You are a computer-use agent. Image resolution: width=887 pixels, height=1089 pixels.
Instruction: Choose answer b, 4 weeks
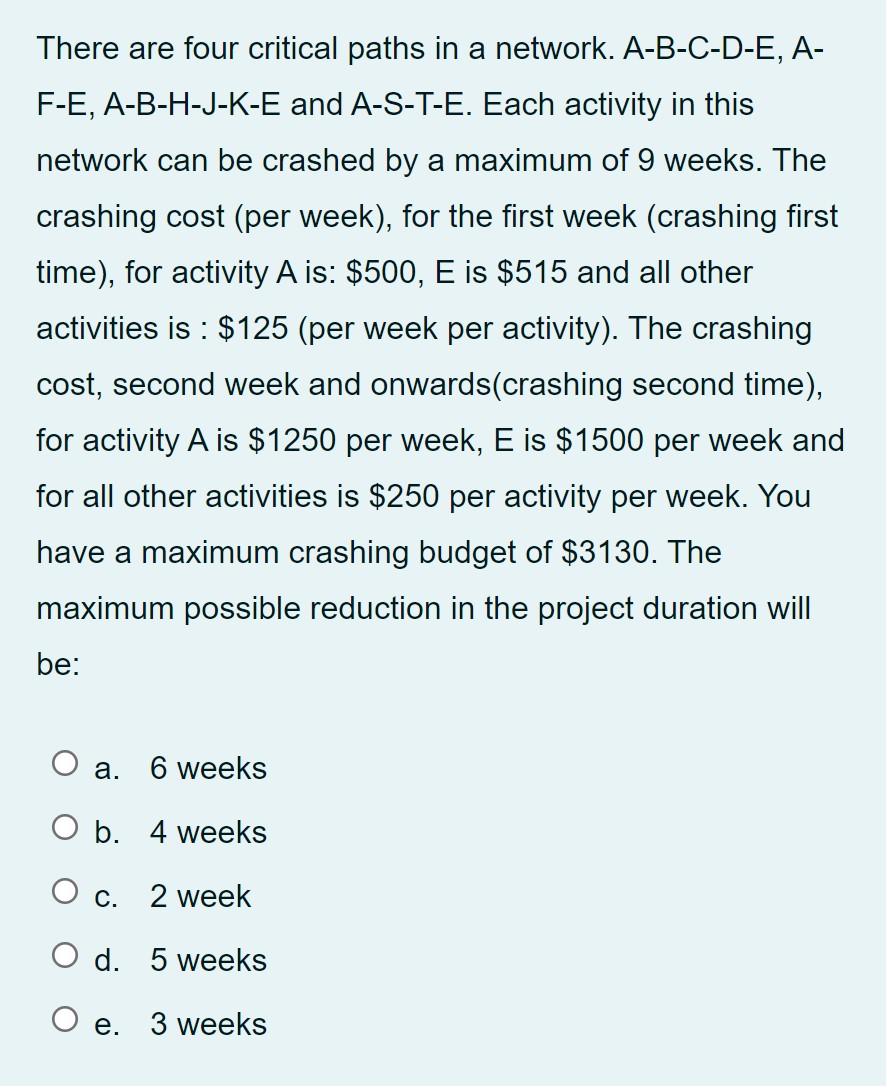pos(66,832)
